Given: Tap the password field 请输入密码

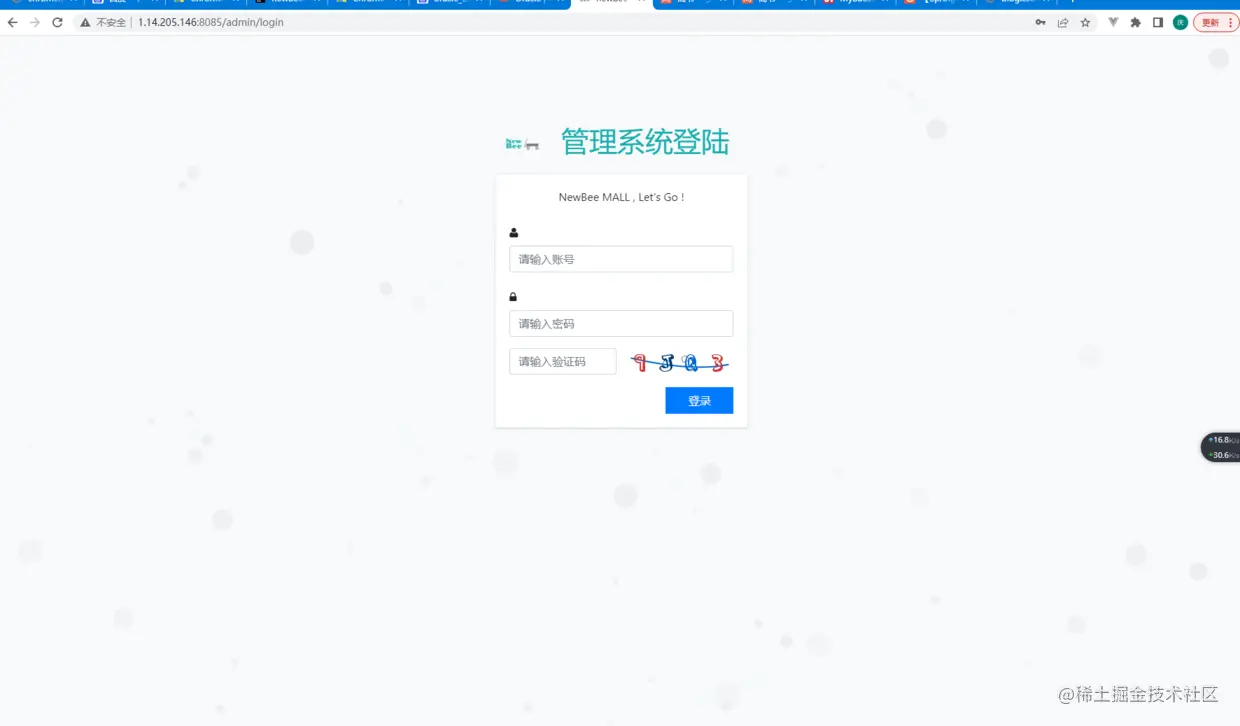Looking at the screenshot, I should (620, 323).
